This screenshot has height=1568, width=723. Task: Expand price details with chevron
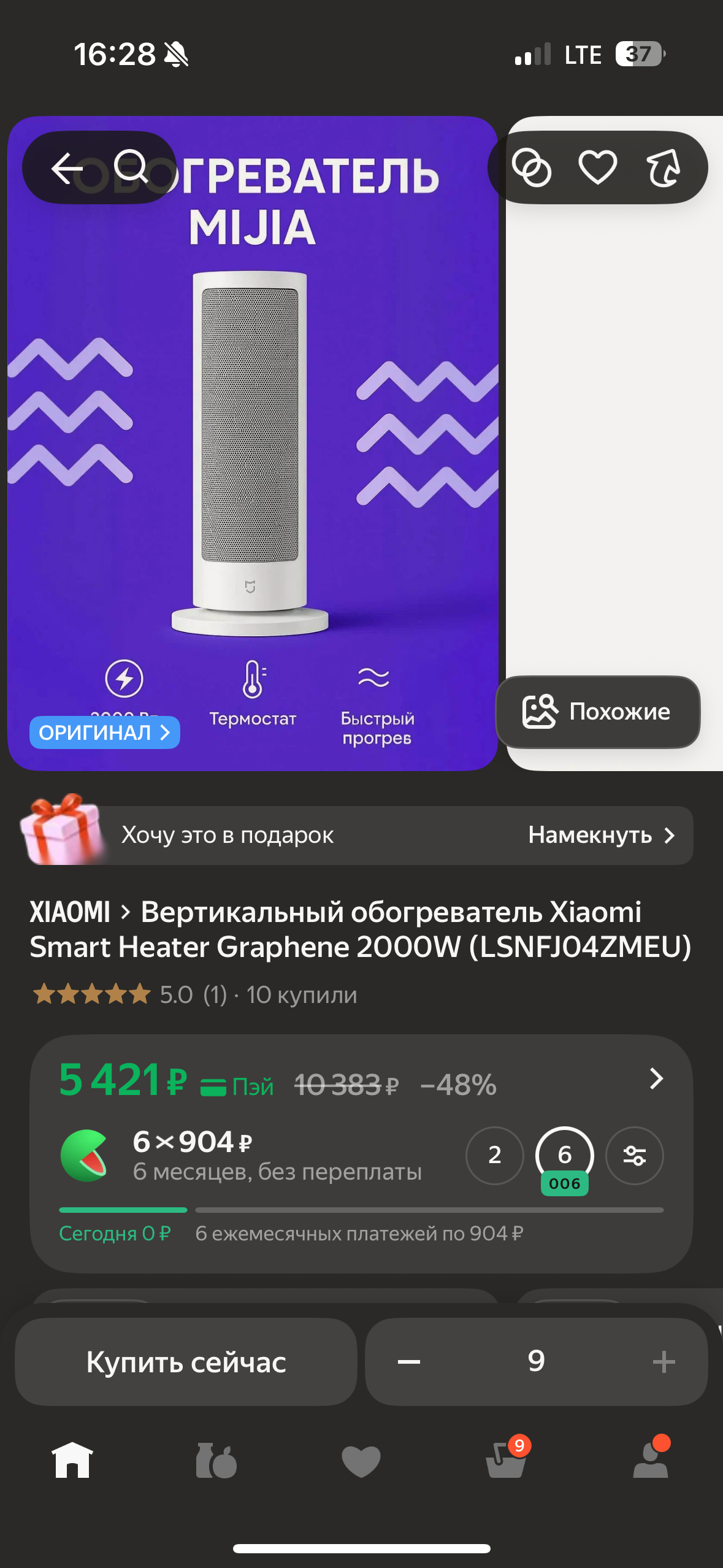coord(656,1078)
